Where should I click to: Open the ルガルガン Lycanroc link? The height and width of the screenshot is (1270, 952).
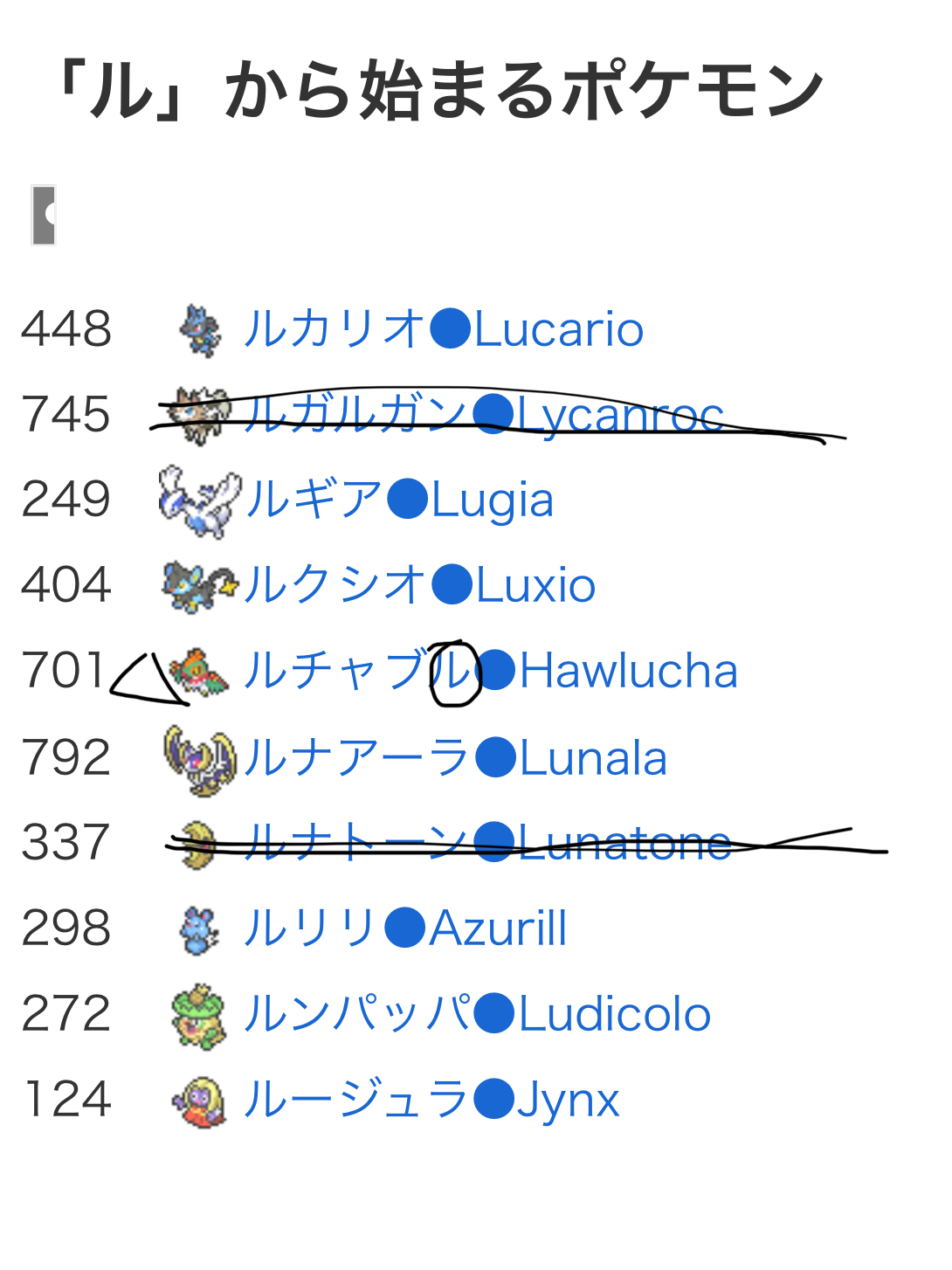(484, 414)
